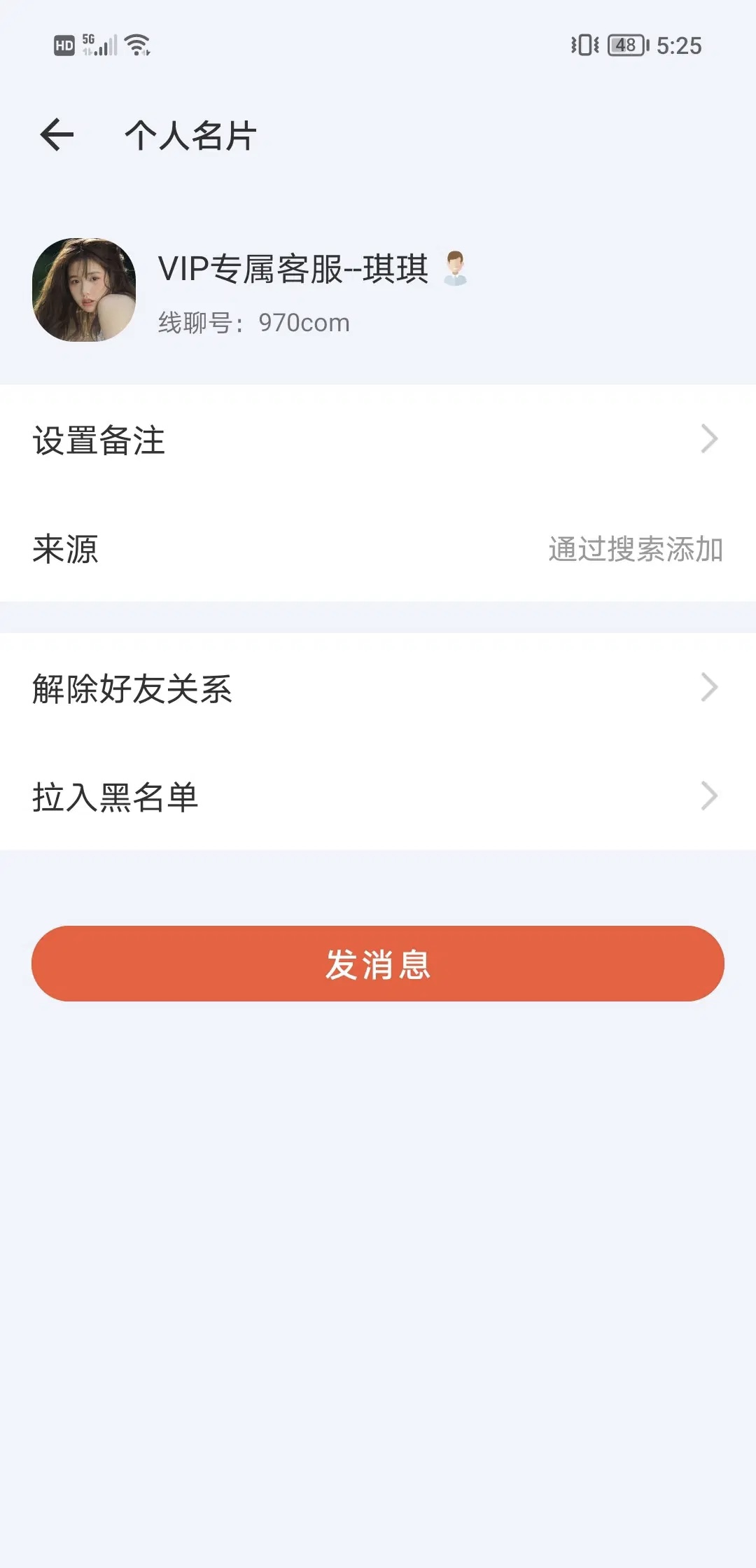The width and height of the screenshot is (756, 1568).
Task: View the contact's profile avatar
Action: 85,290
